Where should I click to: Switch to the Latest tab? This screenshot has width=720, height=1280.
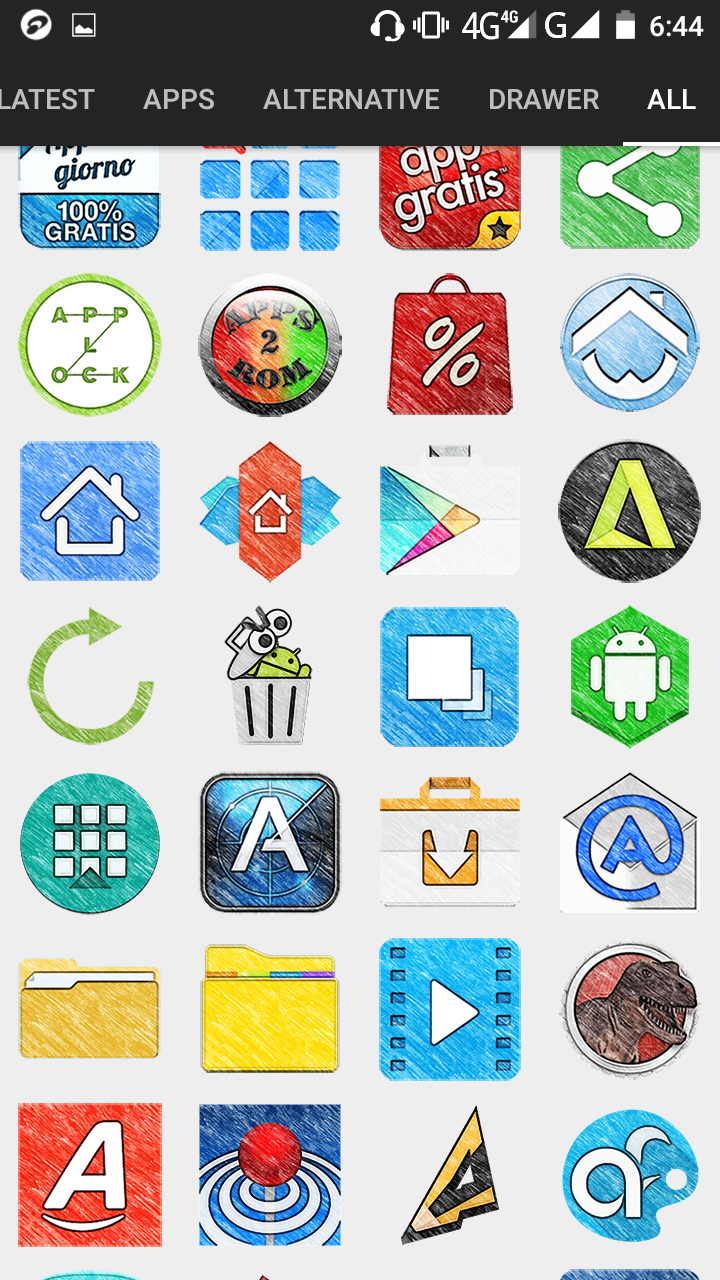[47, 100]
